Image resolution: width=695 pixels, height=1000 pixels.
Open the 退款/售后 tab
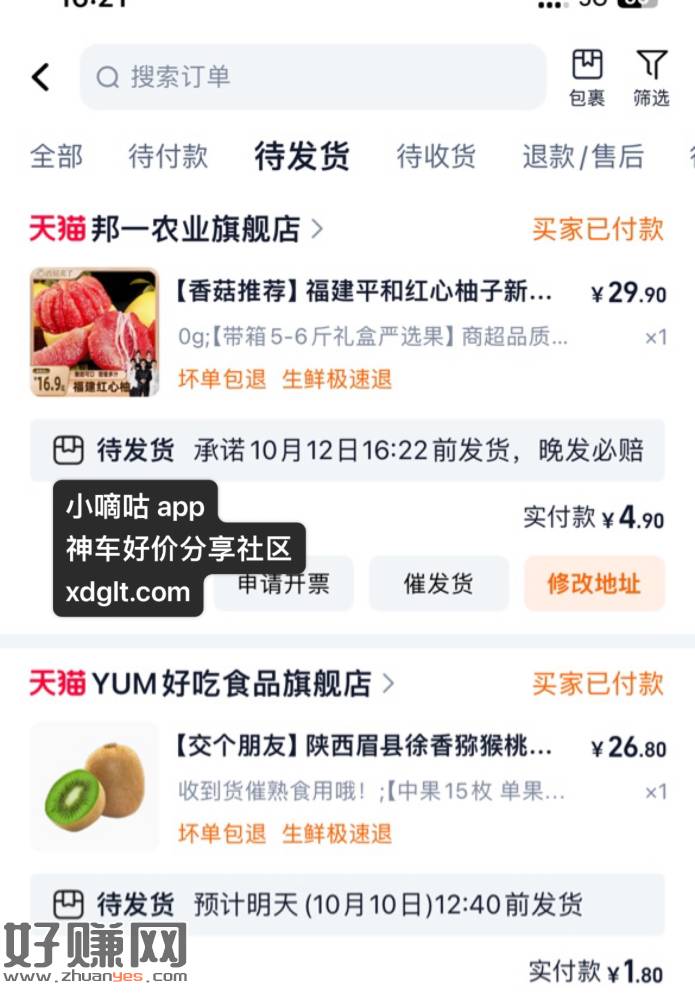click(583, 156)
